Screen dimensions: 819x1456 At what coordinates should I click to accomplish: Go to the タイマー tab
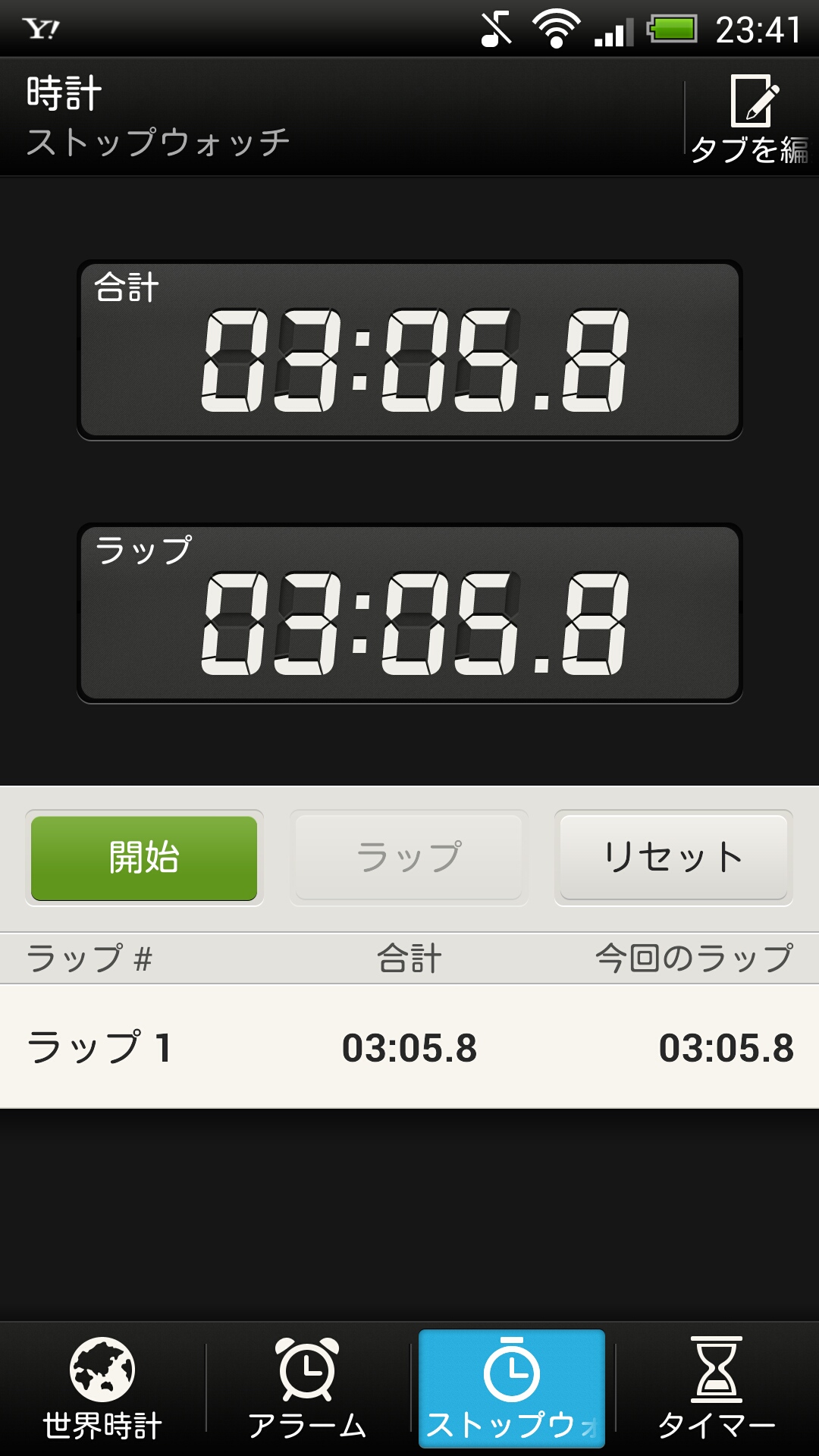coord(717,1389)
